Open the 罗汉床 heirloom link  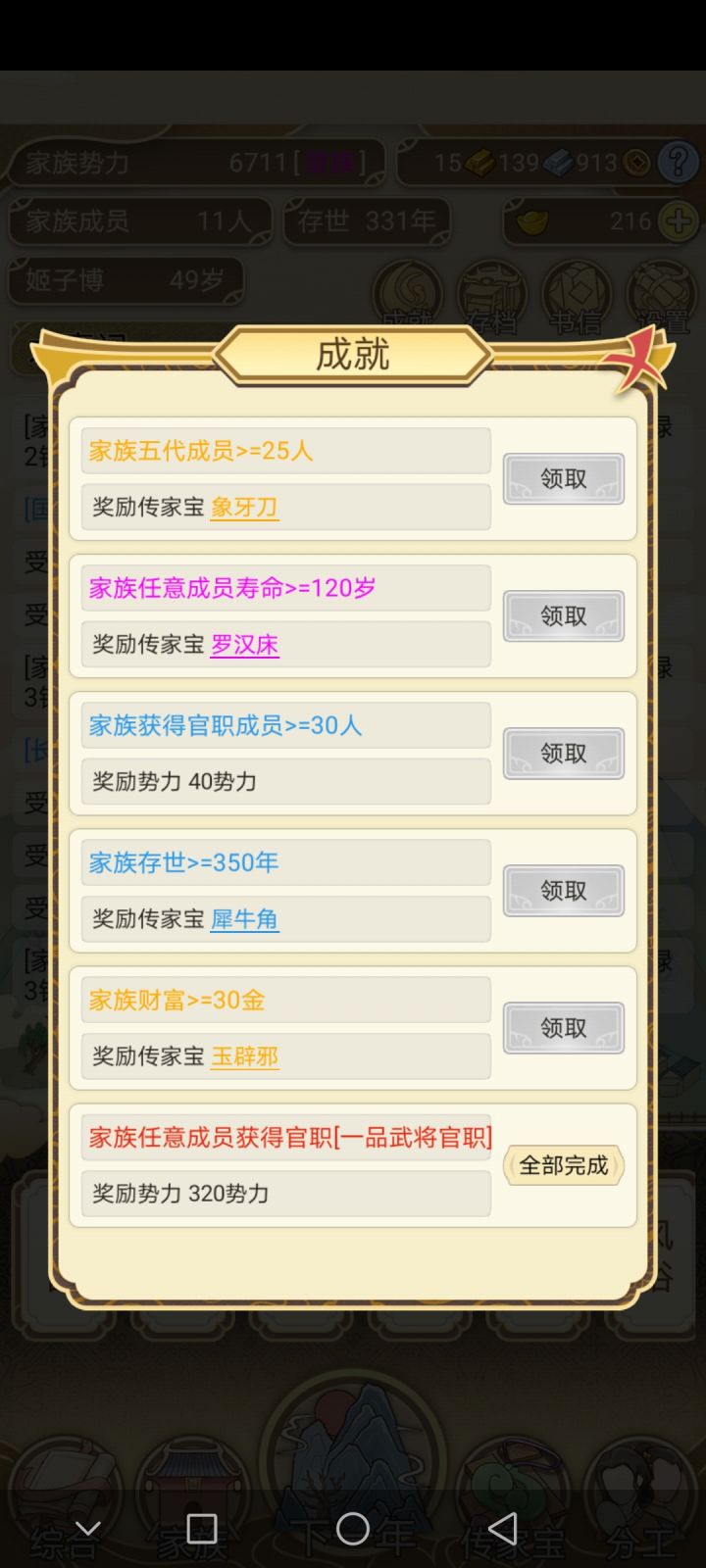[244, 645]
